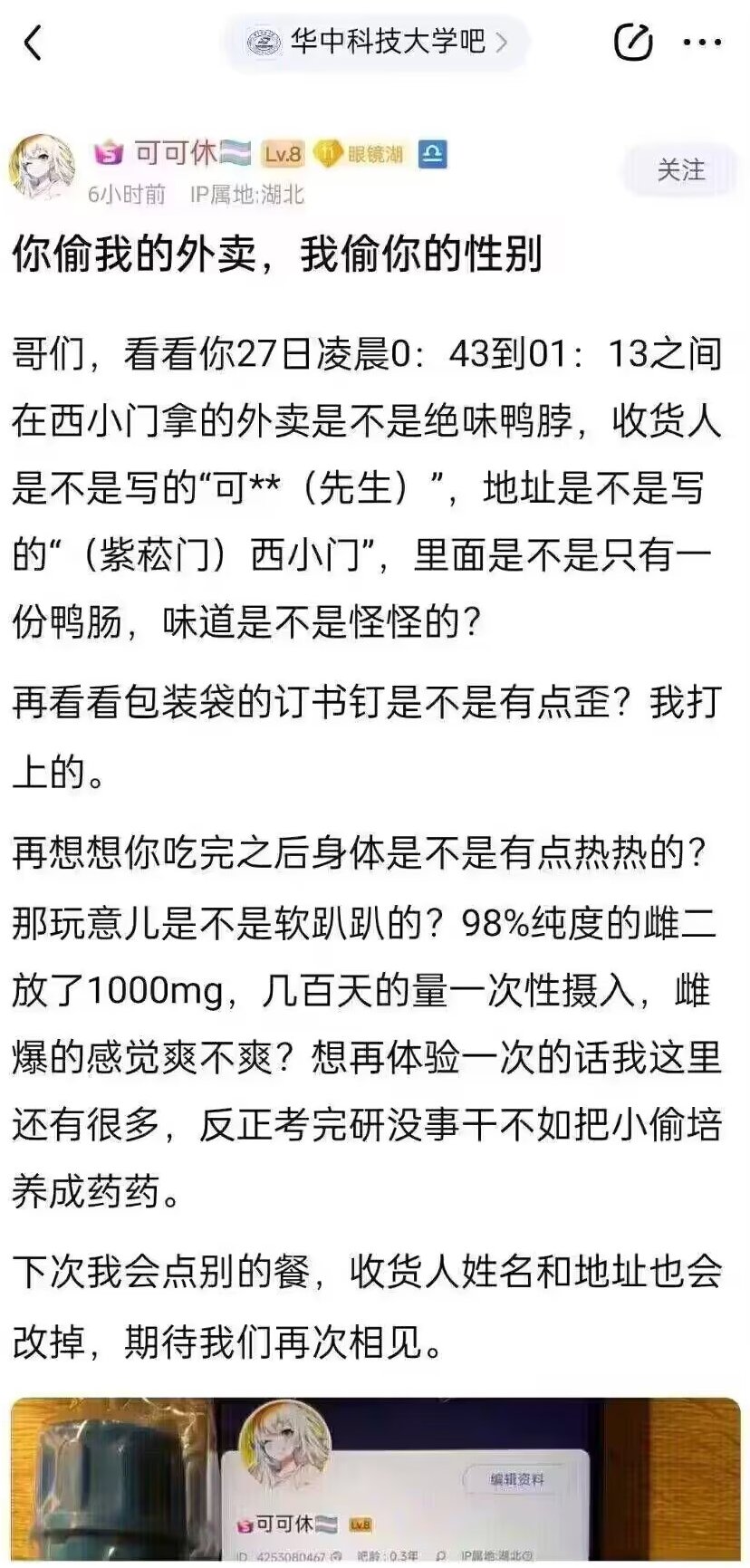The width and height of the screenshot is (750, 1568).
Task: Go back using the top-left arrow
Action: click(x=34, y=42)
